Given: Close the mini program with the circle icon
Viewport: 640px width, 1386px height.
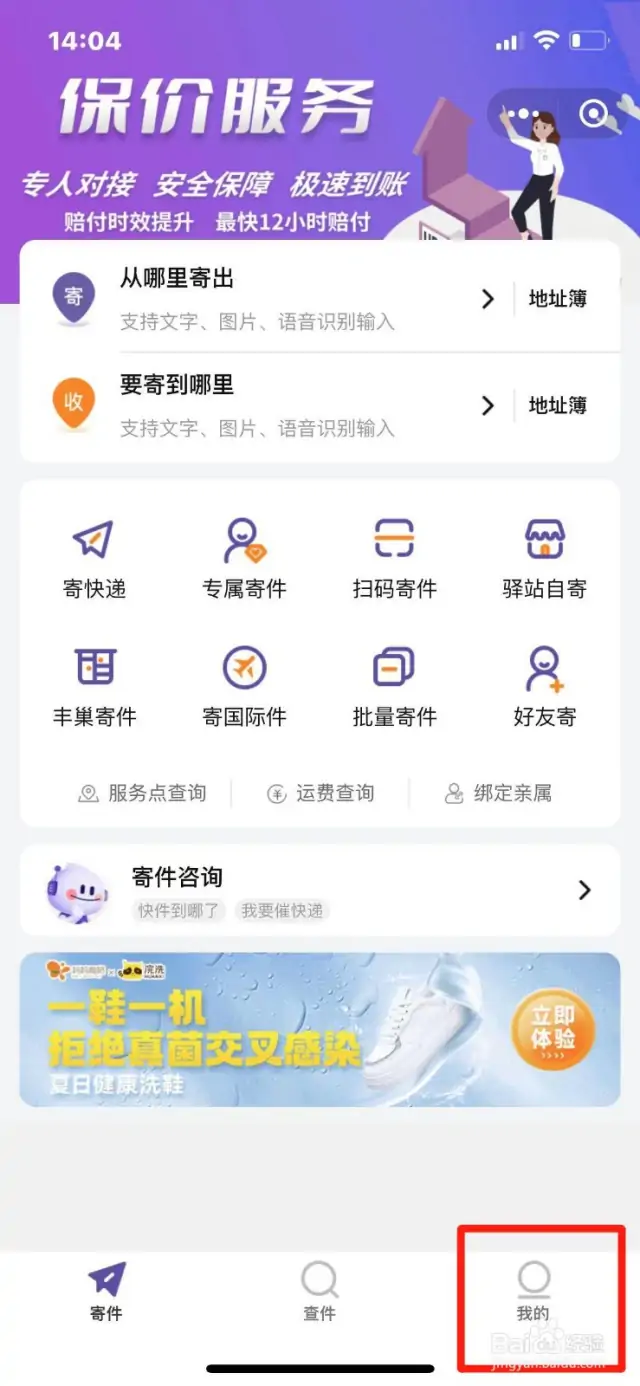Looking at the screenshot, I should click(x=593, y=115).
